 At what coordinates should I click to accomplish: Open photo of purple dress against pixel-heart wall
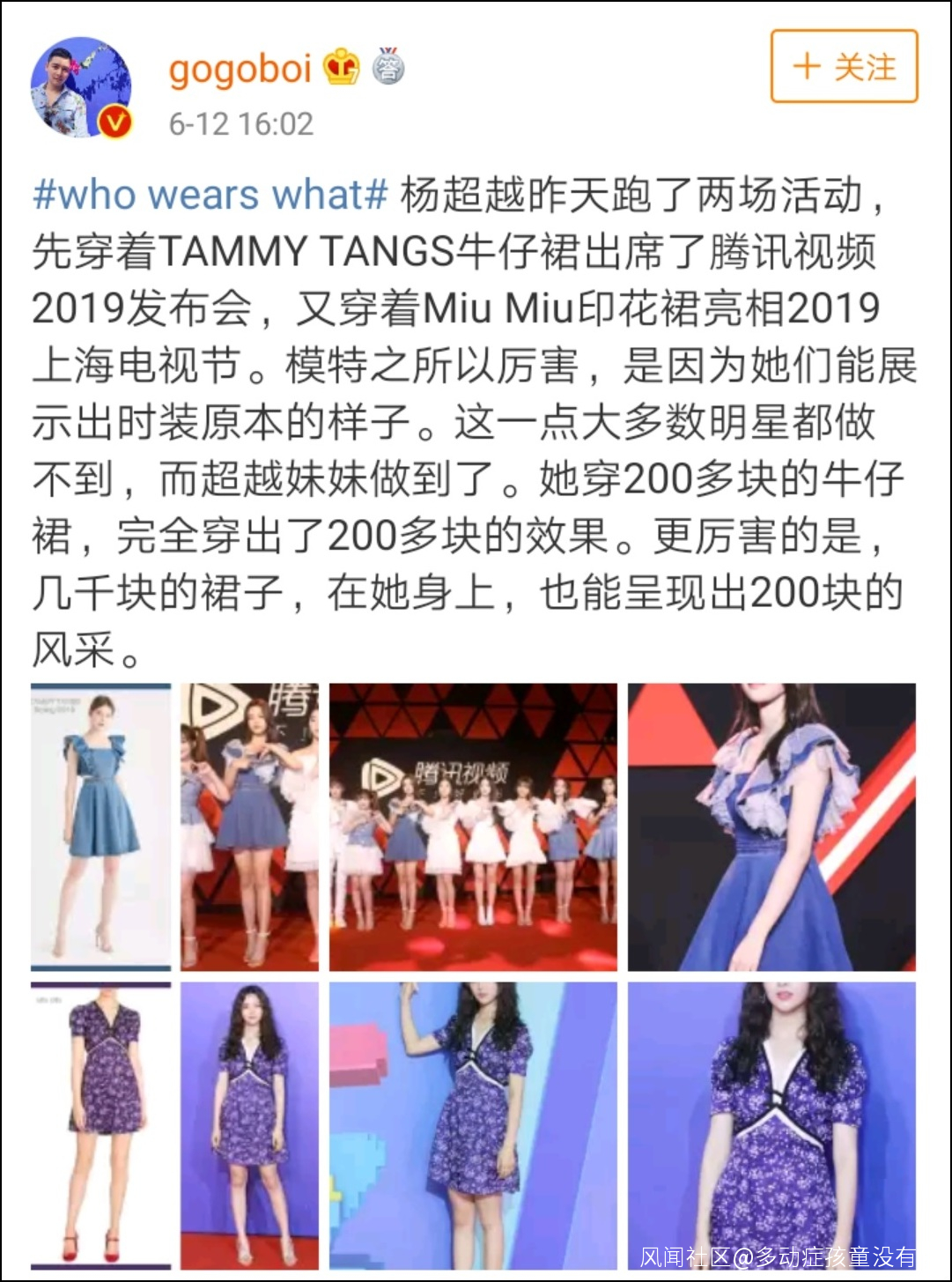point(473,1125)
